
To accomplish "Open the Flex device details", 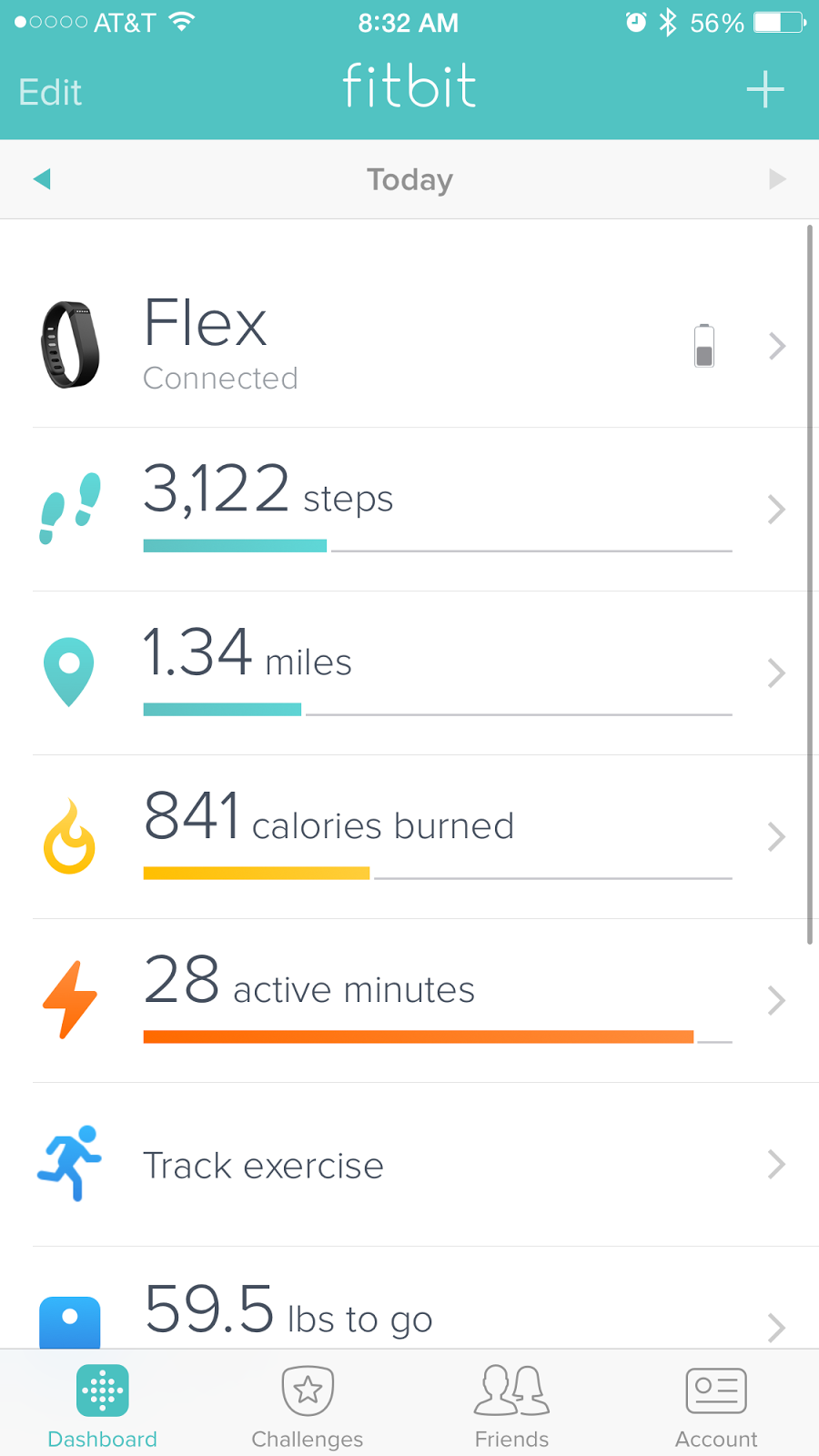I will (x=409, y=346).
